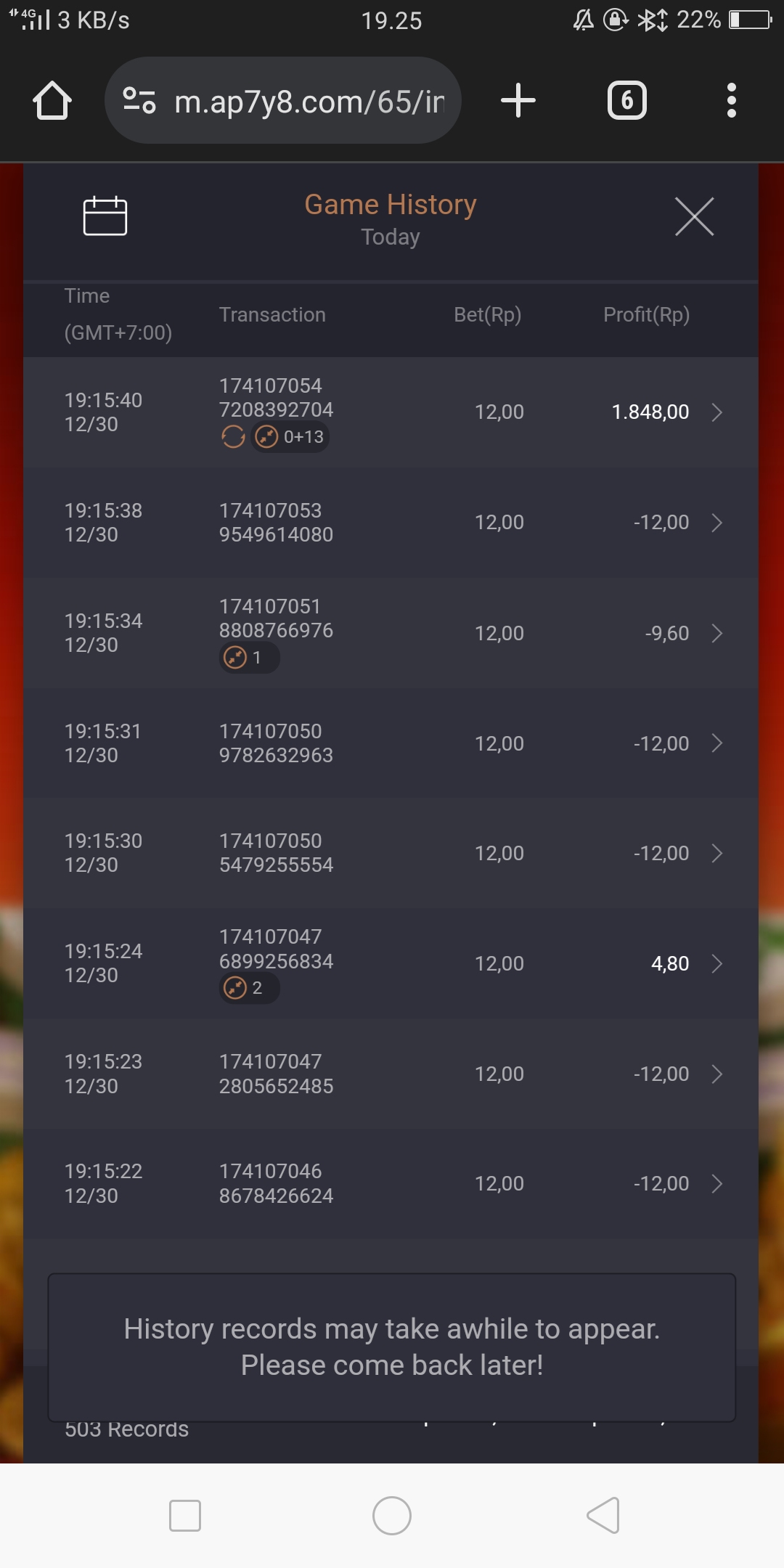View the 19:15:34 record with profit -9,60
The width and height of the screenshot is (784, 1568).
coord(716,633)
